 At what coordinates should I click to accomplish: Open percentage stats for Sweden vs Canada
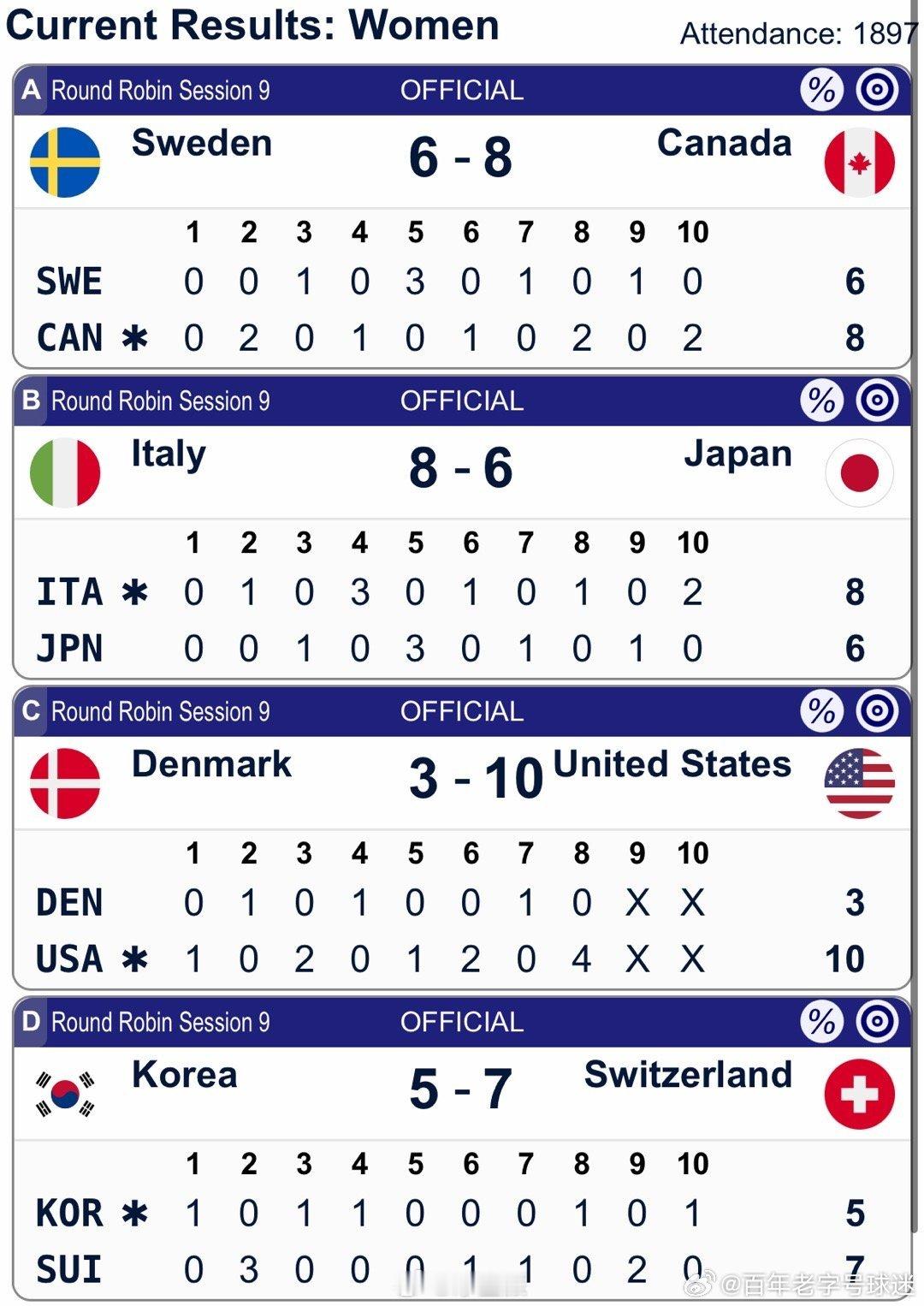821,90
